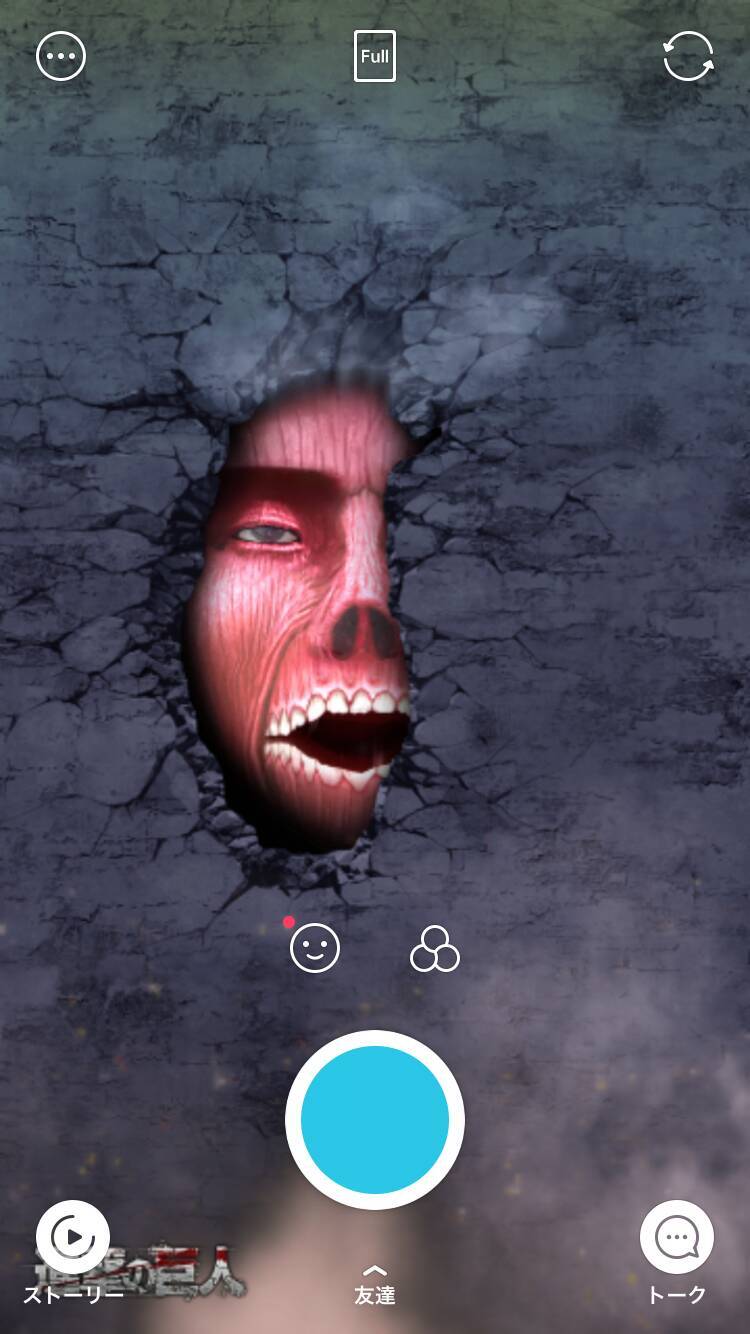Flip to the other camera
Image resolution: width=750 pixels, height=1334 pixels.
[689, 56]
